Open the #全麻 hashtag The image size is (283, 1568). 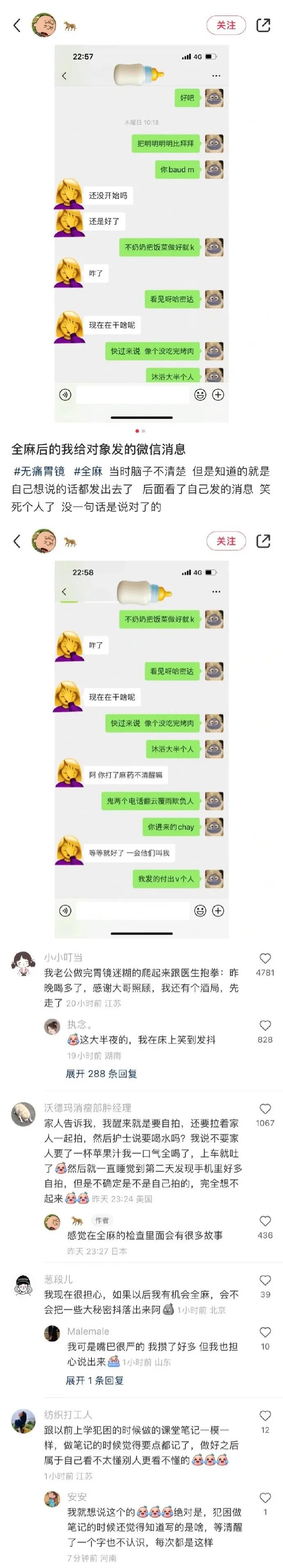[x=88, y=471]
